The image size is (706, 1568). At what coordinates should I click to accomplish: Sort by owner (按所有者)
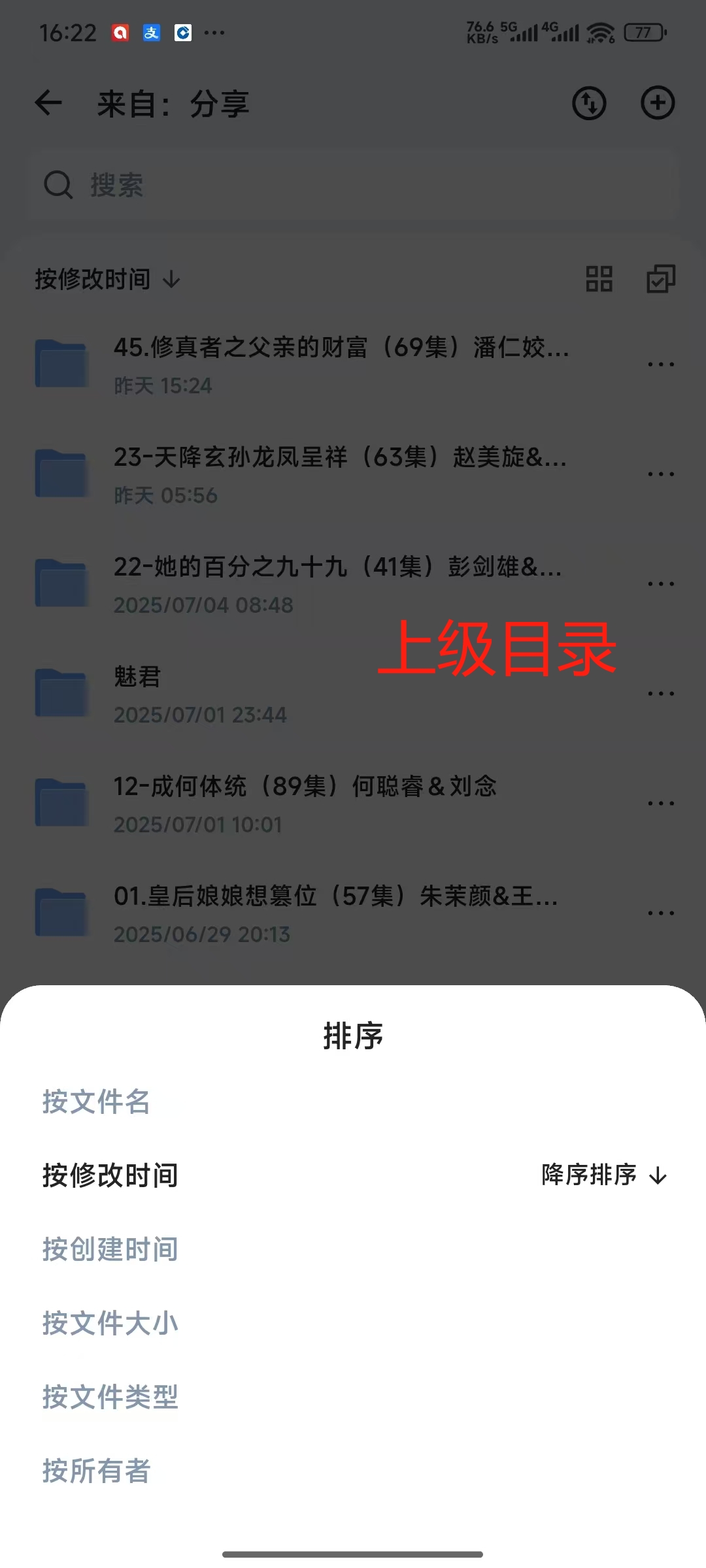96,1471
